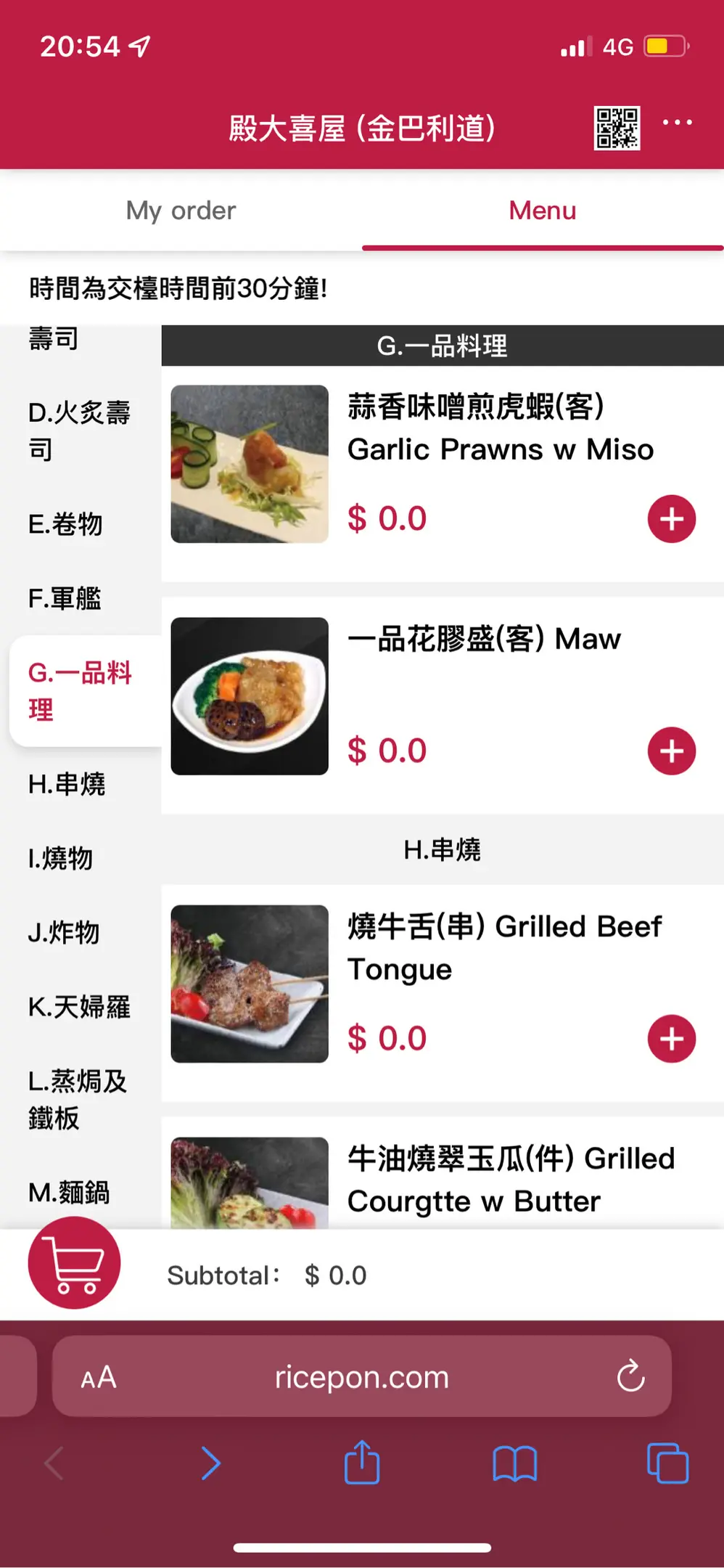Add Garlic Prawns w Miso to order
The height and width of the screenshot is (1568, 724).
pyautogui.click(x=671, y=519)
